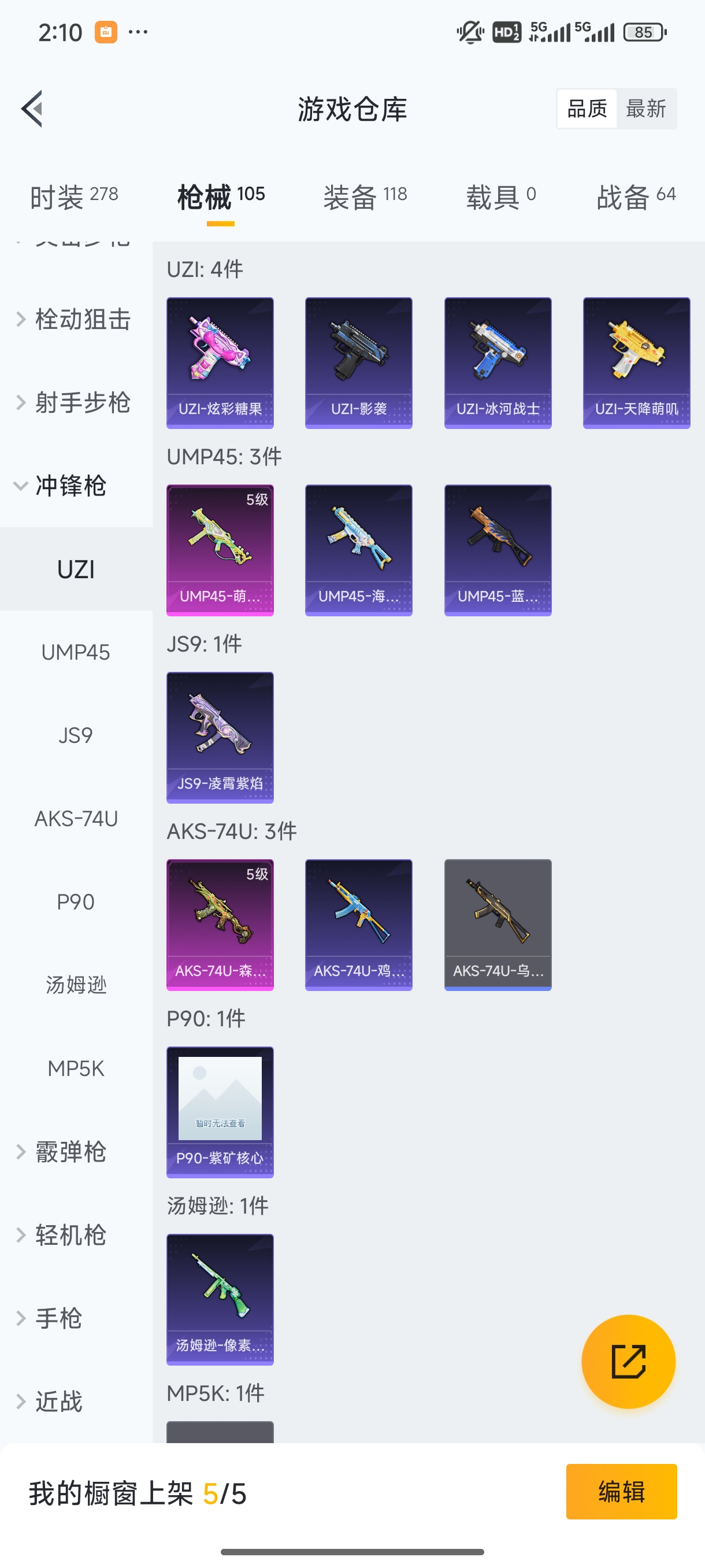Screen dimensions: 705x1568
Task: Check the battery indicator in status bar
Action: pyautogui.click(x=644, y=32)
